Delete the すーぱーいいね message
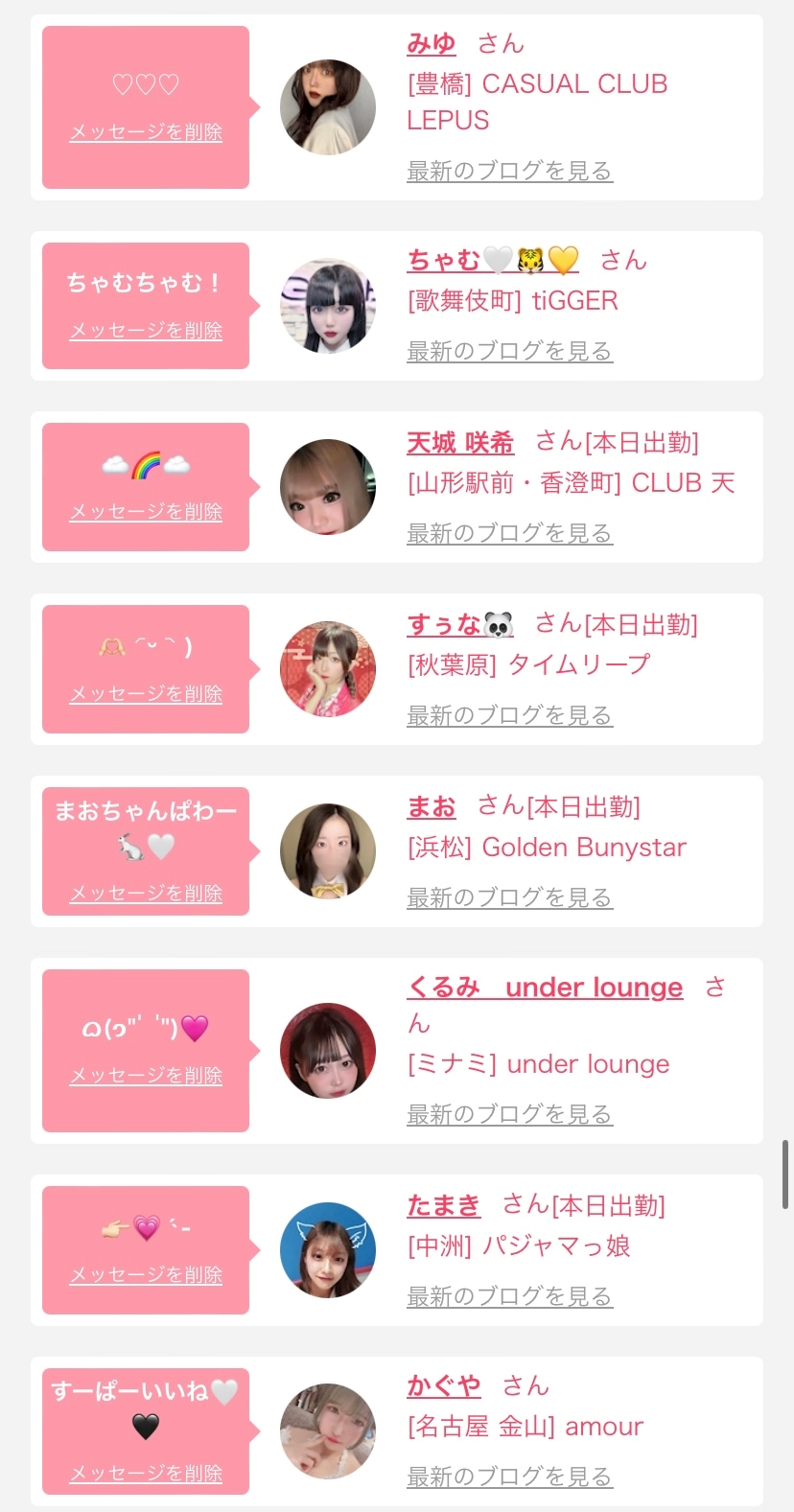 pyautogui.click(x=146, y=1474)
